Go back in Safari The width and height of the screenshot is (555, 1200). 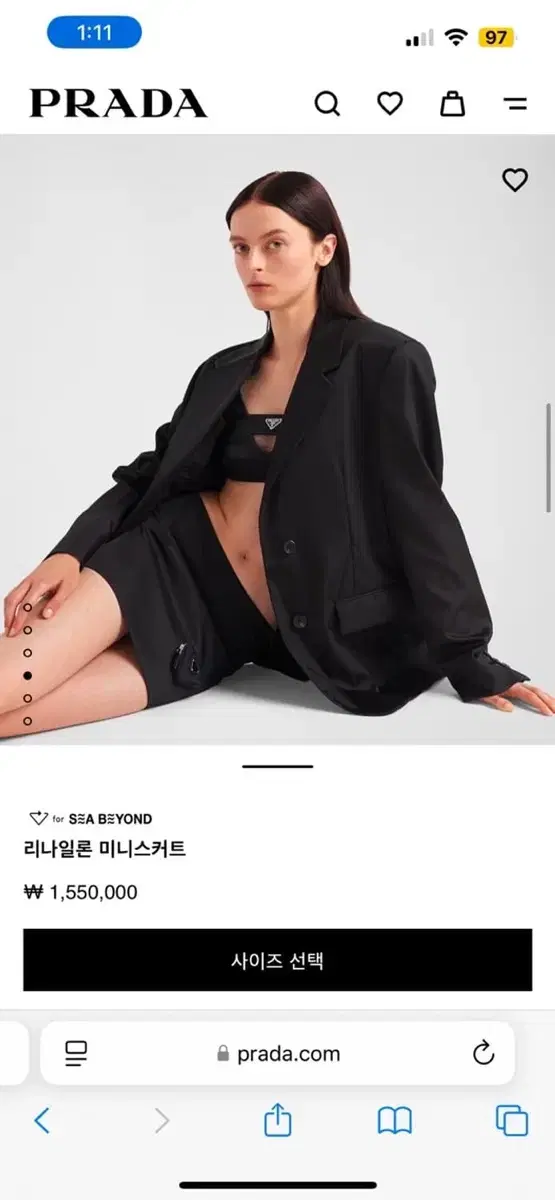coord(41,1121)
